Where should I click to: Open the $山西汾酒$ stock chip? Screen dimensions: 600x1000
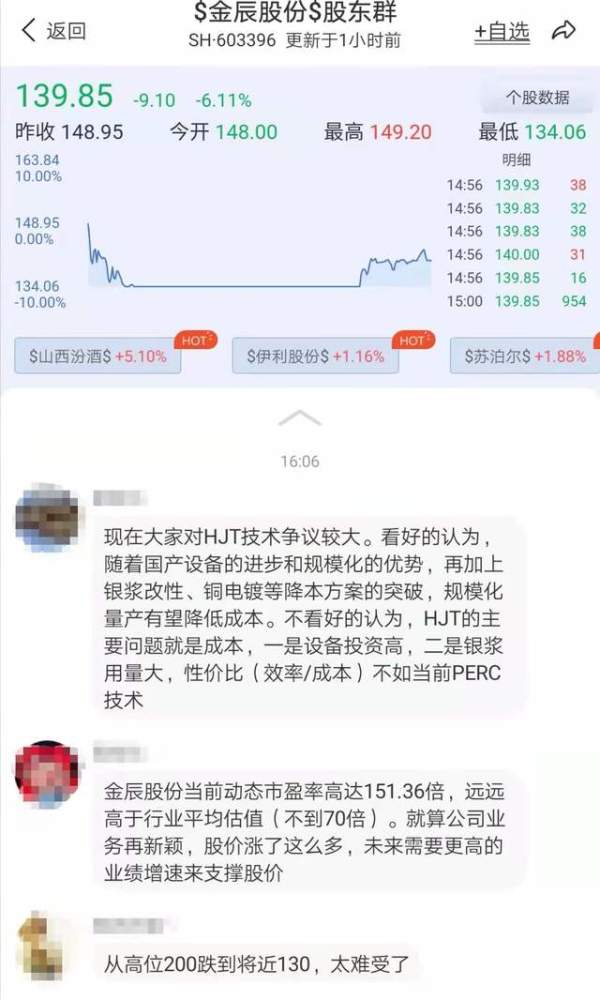click(98, 356)
